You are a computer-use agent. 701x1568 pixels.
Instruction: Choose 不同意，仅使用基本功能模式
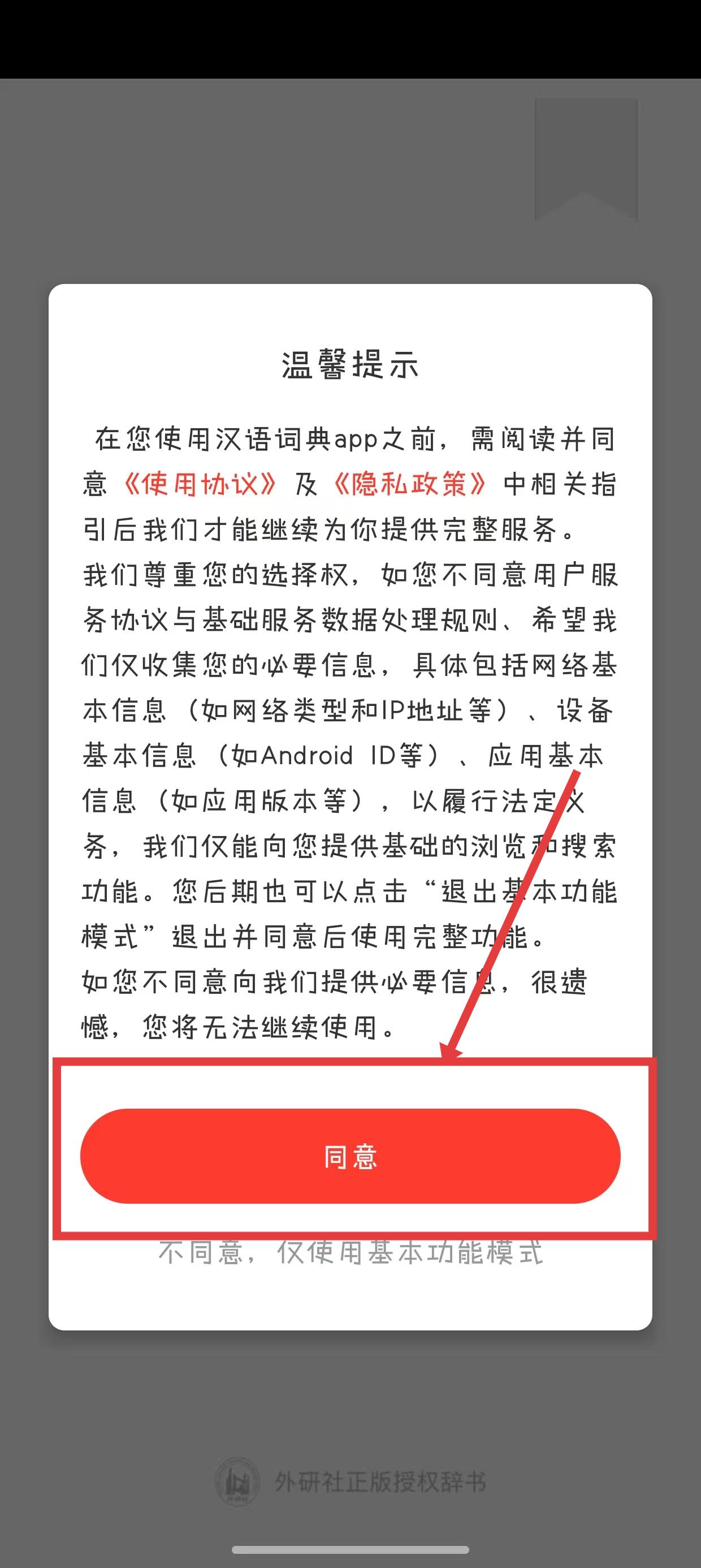coord(350,1253)
